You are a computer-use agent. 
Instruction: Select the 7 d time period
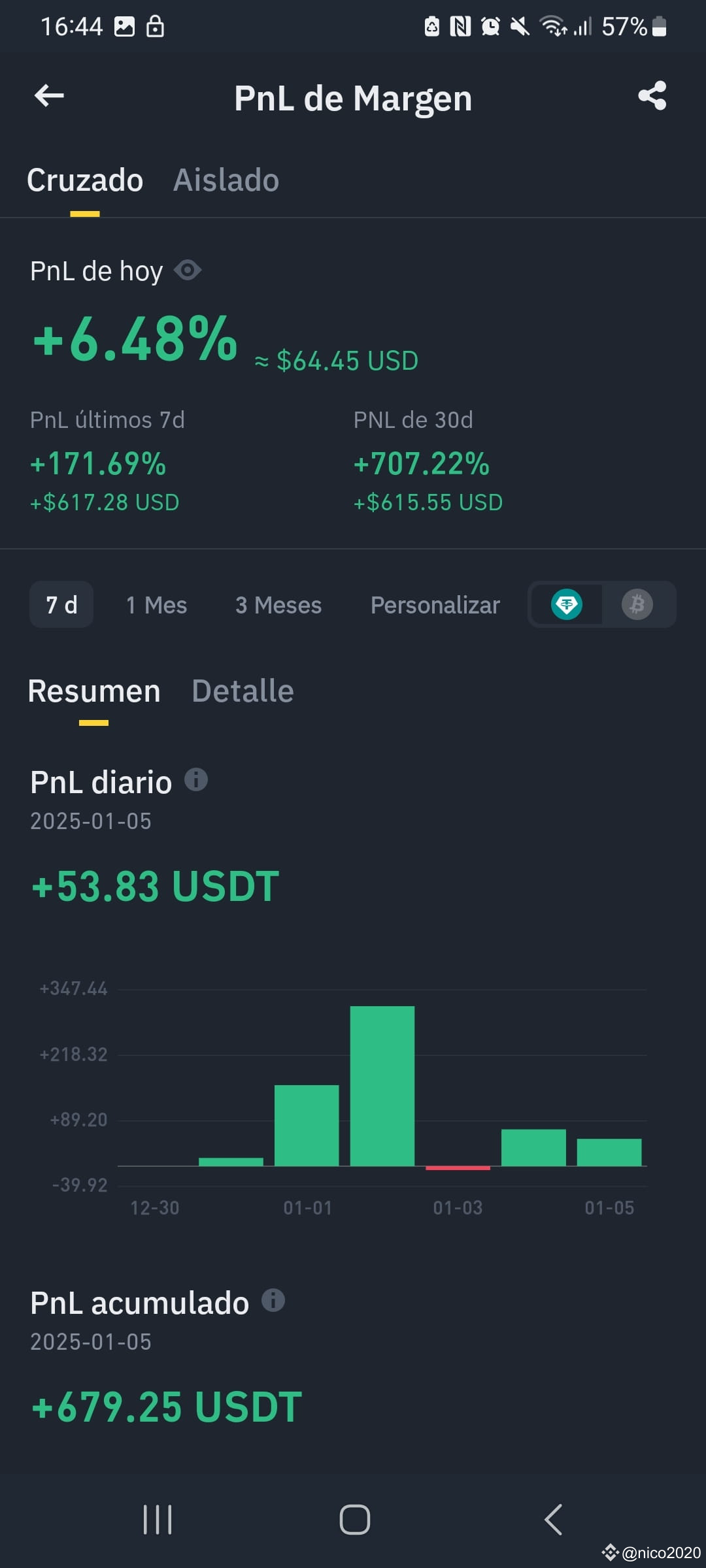[x=61, y=604]
